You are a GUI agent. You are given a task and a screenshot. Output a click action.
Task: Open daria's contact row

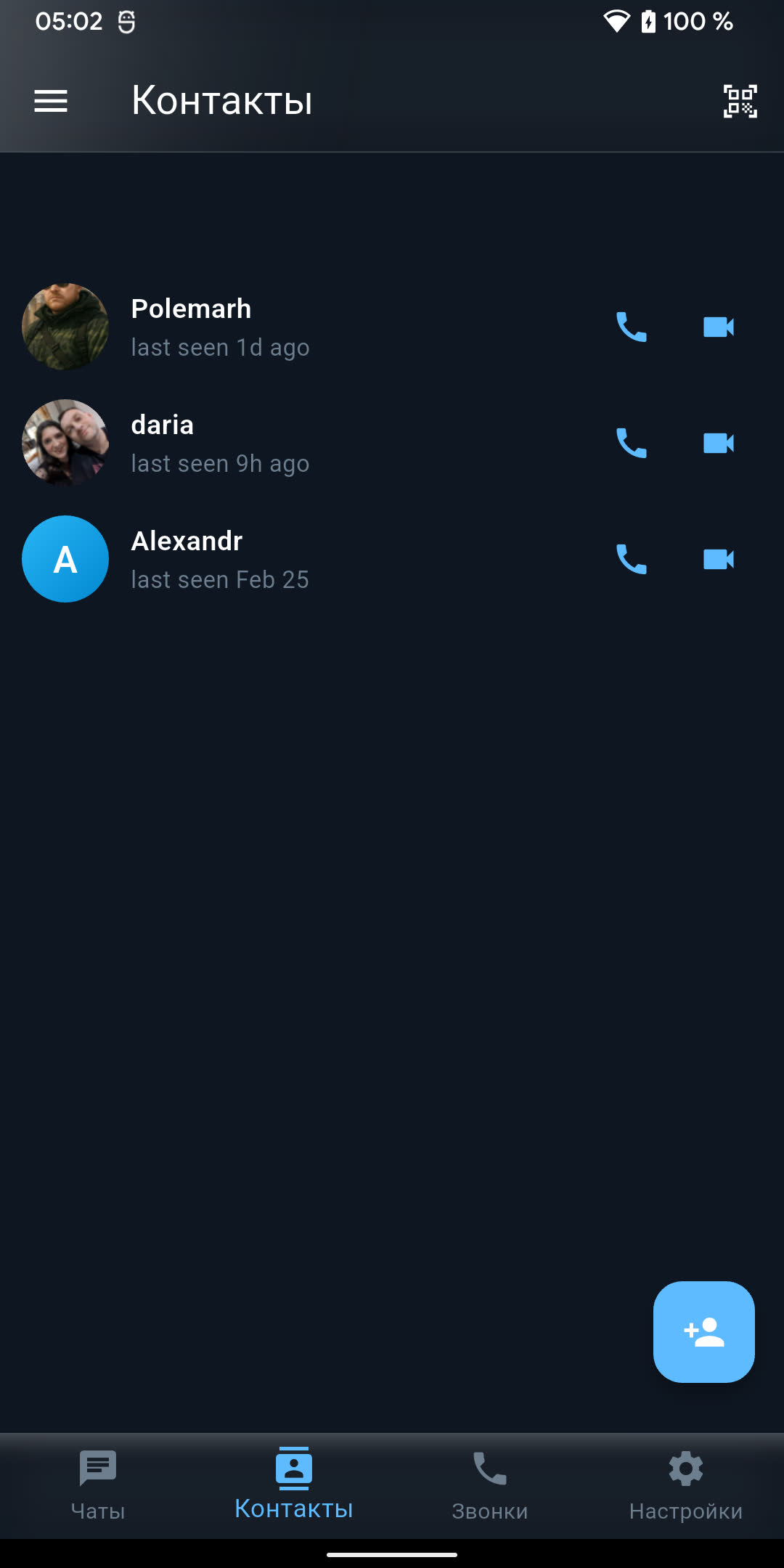[290, 444]
